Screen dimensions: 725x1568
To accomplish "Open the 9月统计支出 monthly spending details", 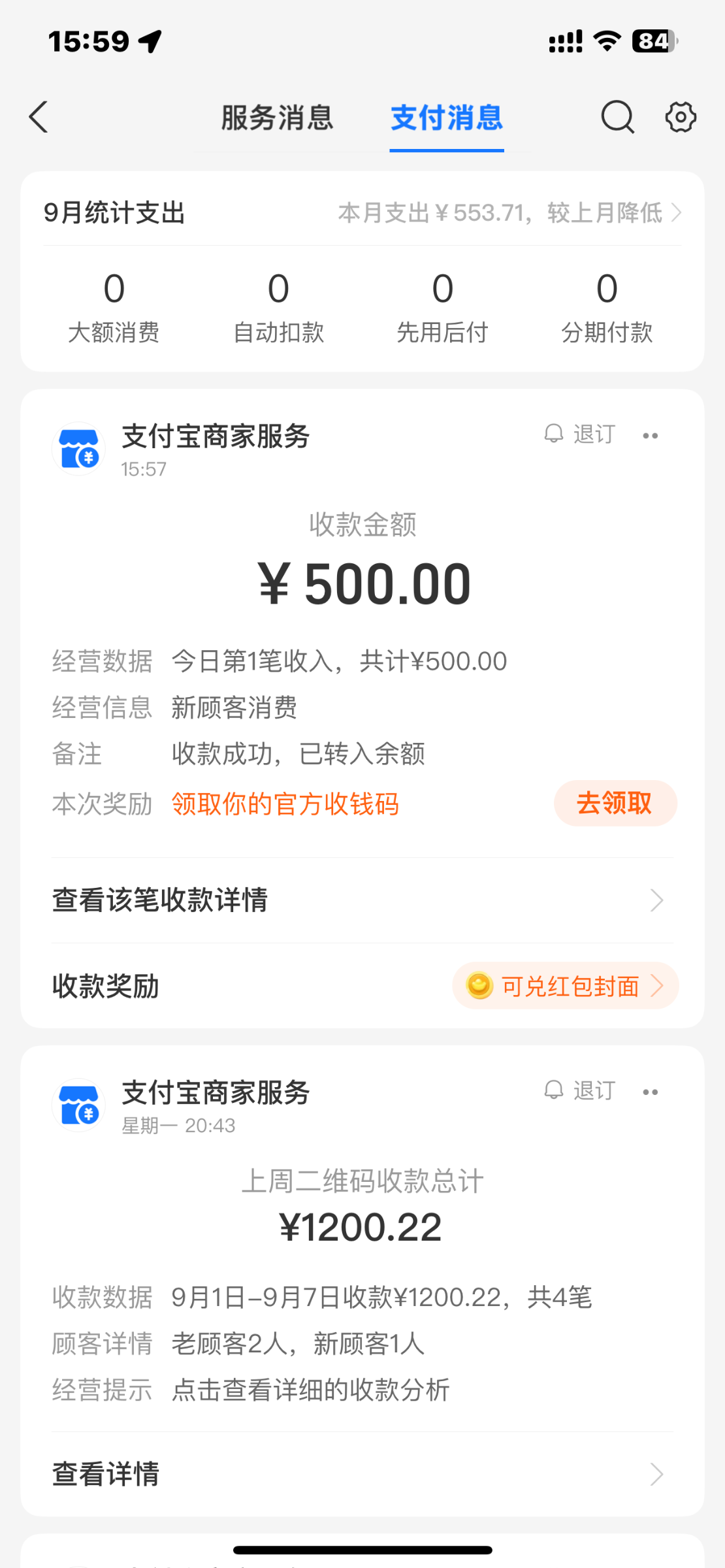I will coord(509,213).
